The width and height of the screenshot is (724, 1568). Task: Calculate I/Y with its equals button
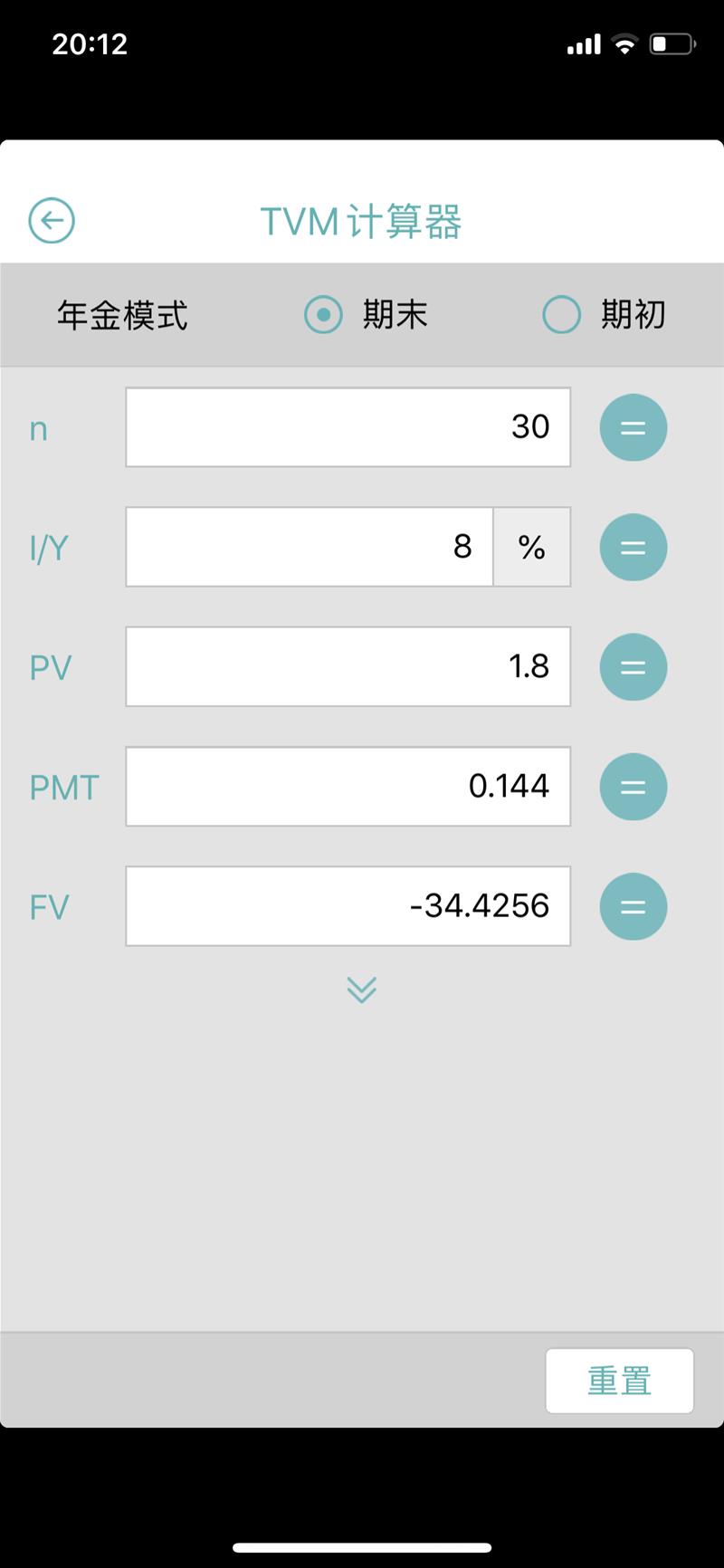click(633, 547)
